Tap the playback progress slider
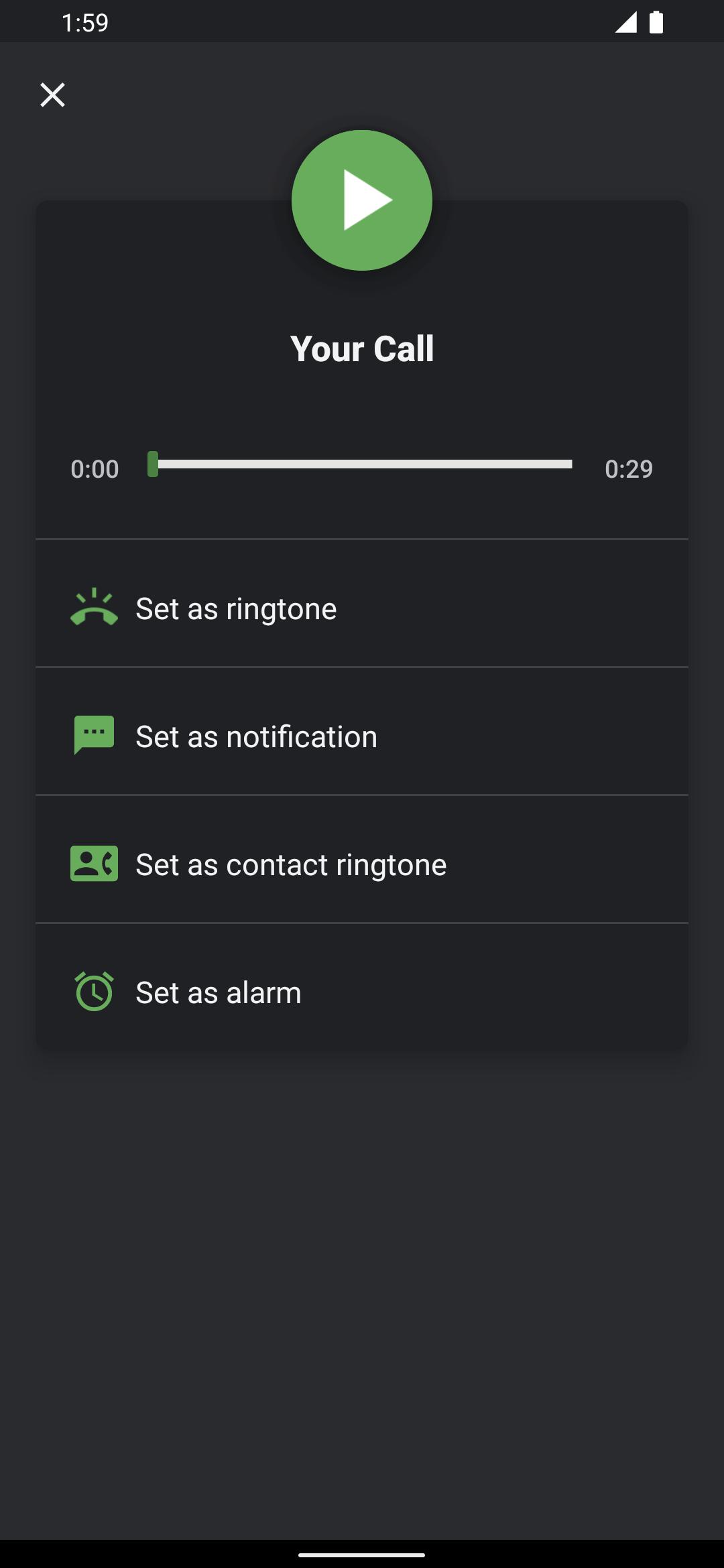The image size is (724, 1568). coord(360,464)
